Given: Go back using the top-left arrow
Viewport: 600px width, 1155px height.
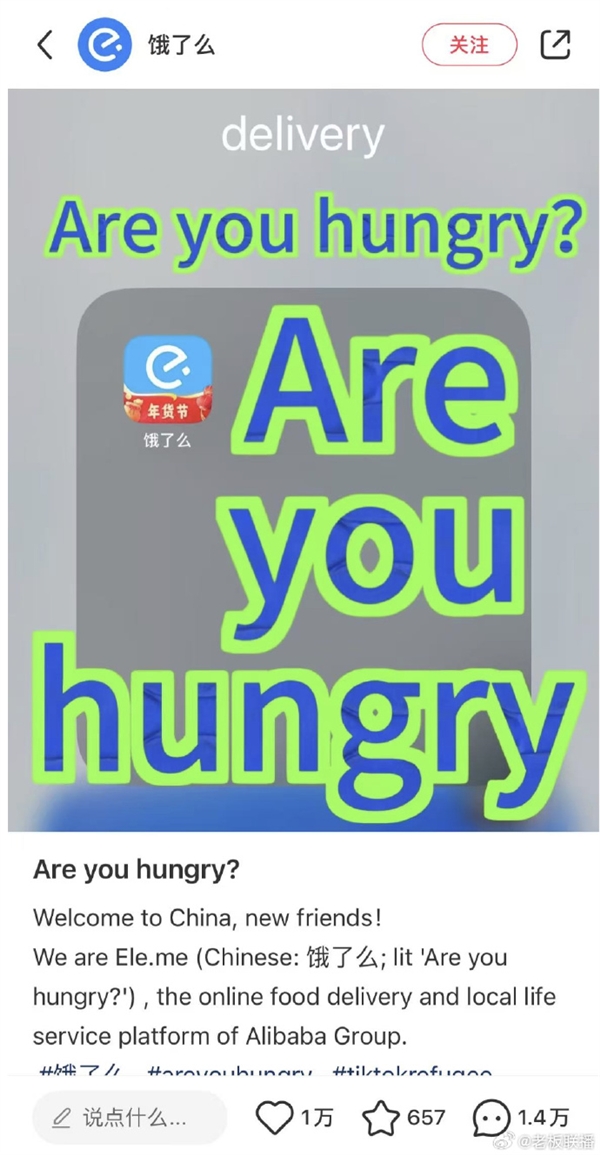Looking at the screenshot, I should pyautogui.click(x=45, y=45).
